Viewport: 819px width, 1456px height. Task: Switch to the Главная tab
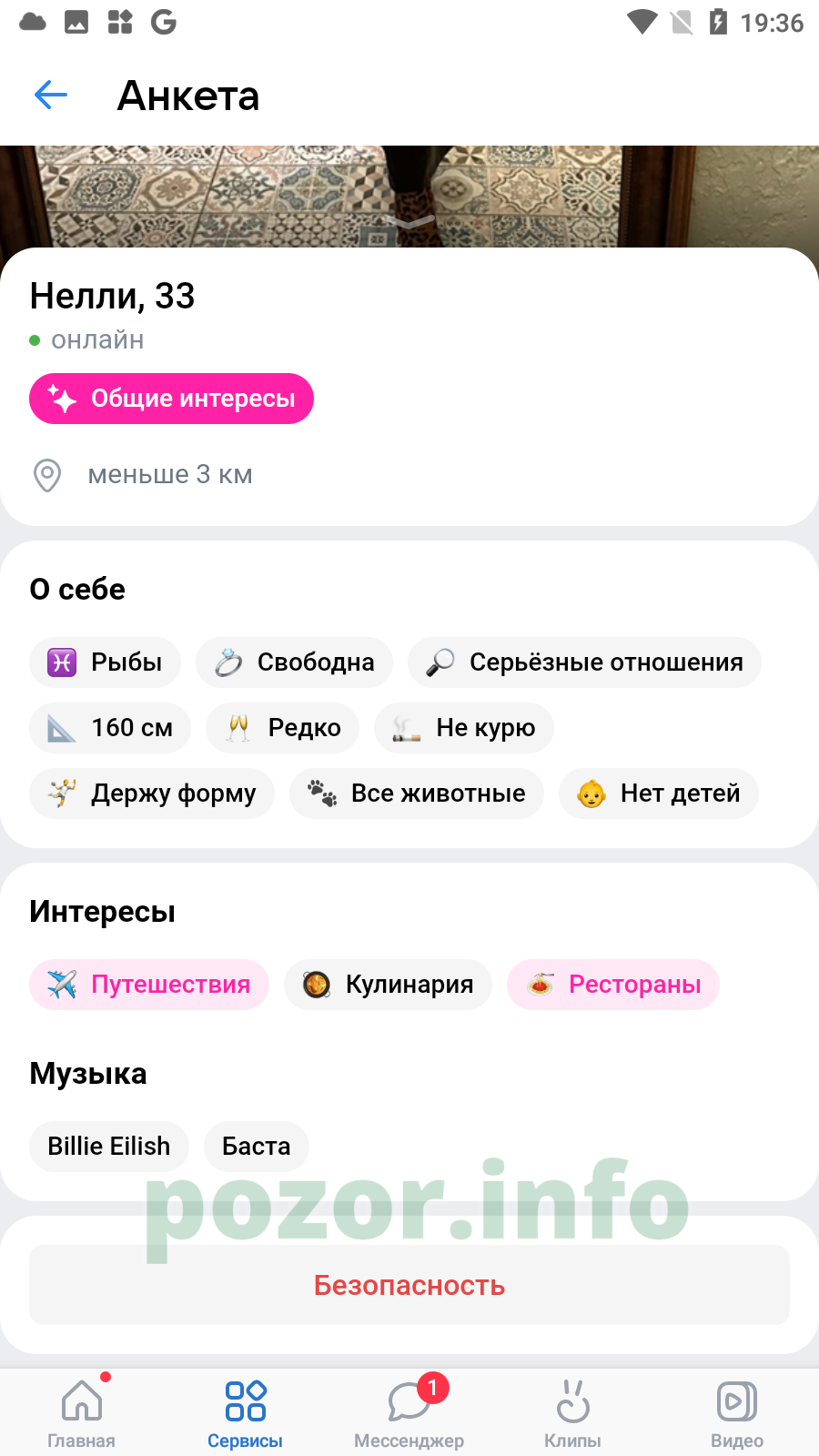point(82,1412)
